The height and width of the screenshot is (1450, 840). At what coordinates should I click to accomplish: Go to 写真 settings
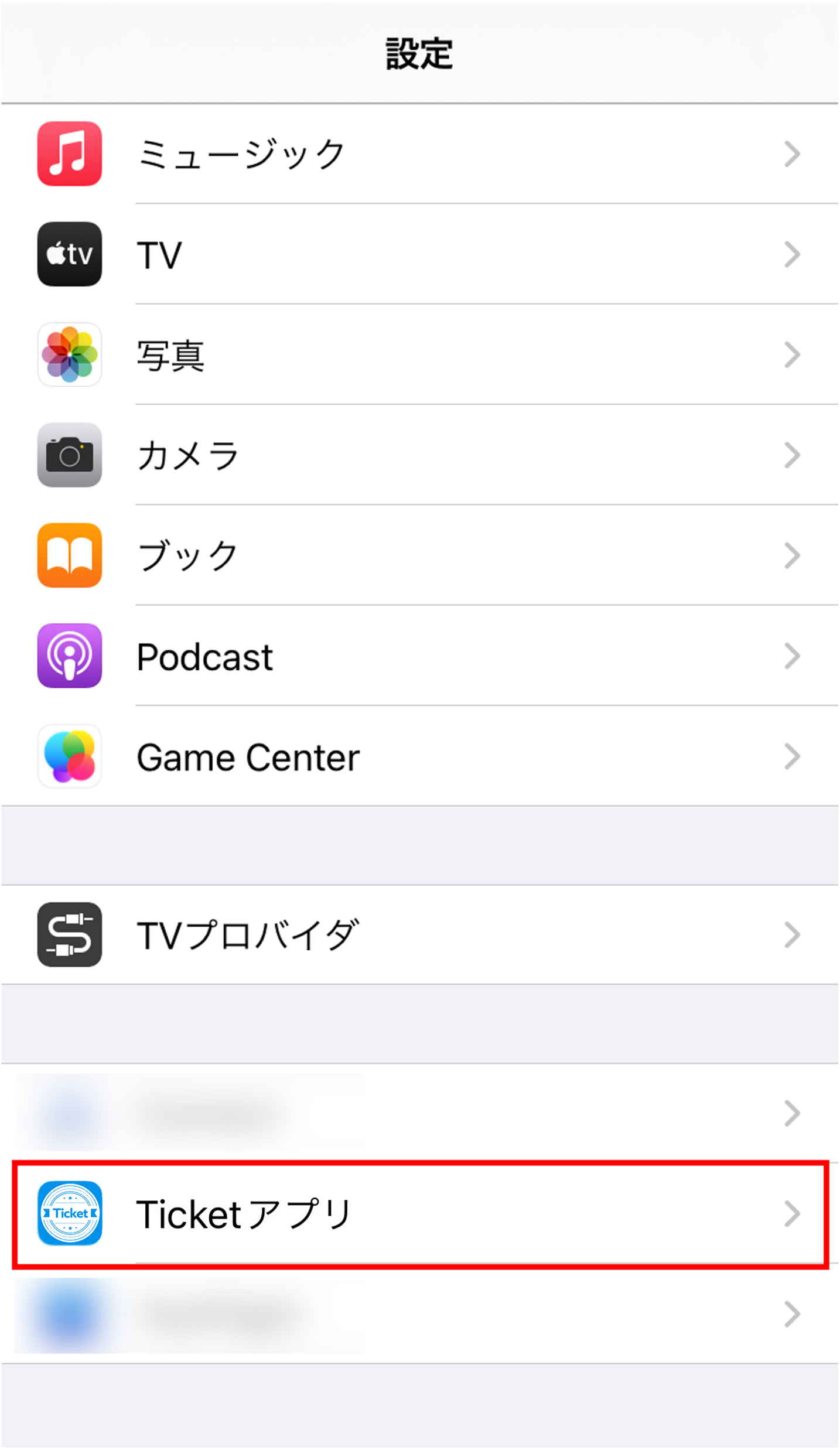coord(420,354)
